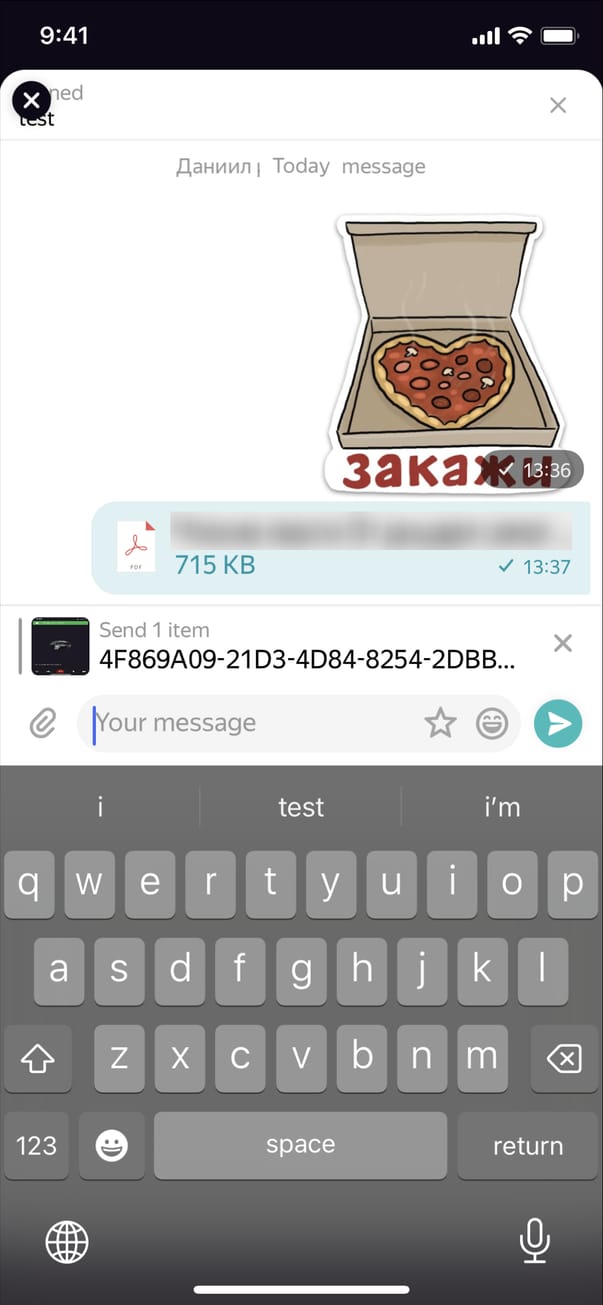Tap the backspace key
Viewport: 603px width, 1305px height.
point(564,1057)
